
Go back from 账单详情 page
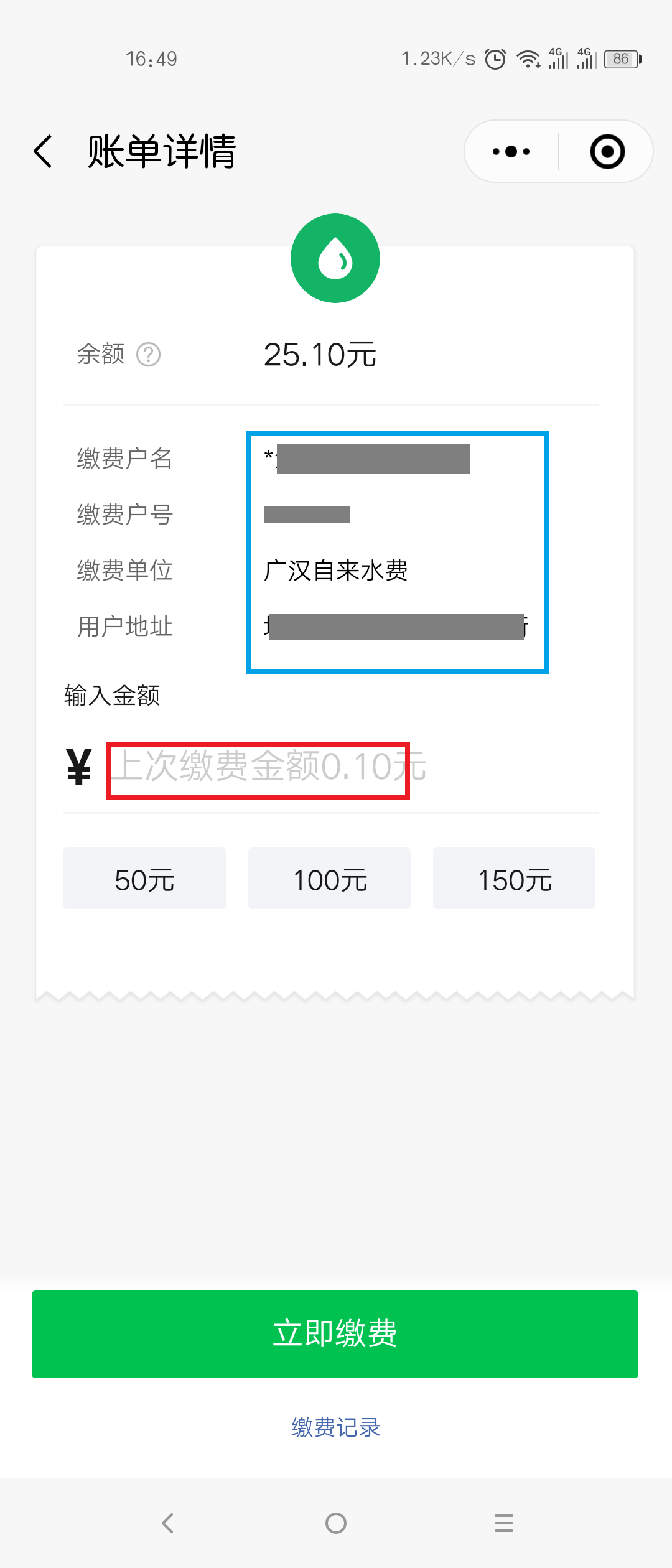point(43,151)
